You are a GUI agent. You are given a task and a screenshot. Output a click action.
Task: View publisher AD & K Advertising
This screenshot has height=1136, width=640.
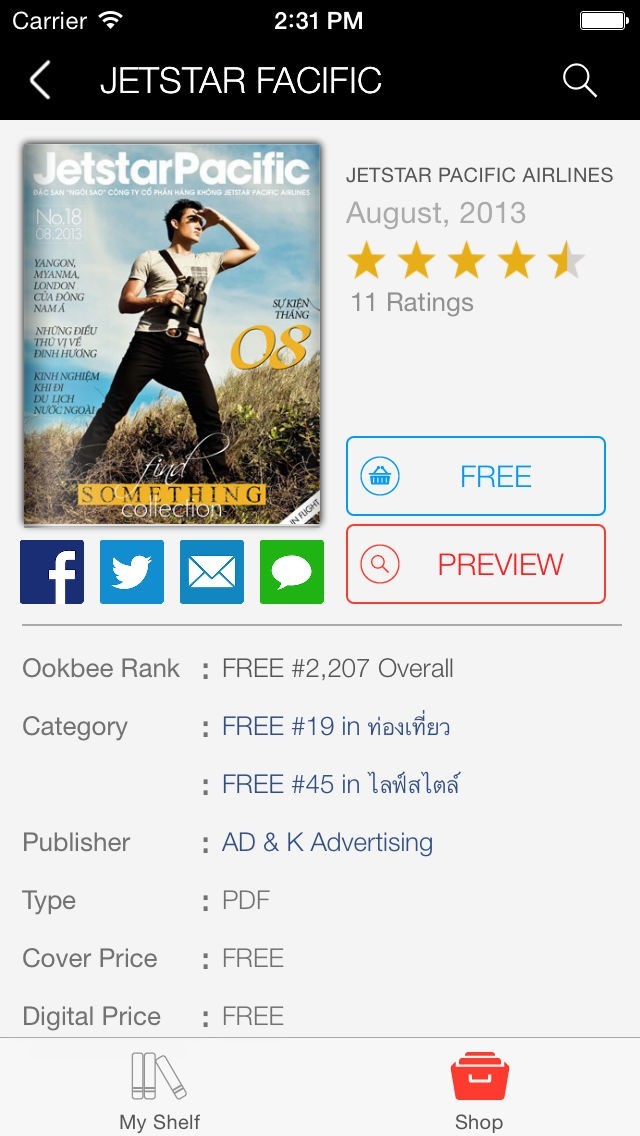point(327,842)
